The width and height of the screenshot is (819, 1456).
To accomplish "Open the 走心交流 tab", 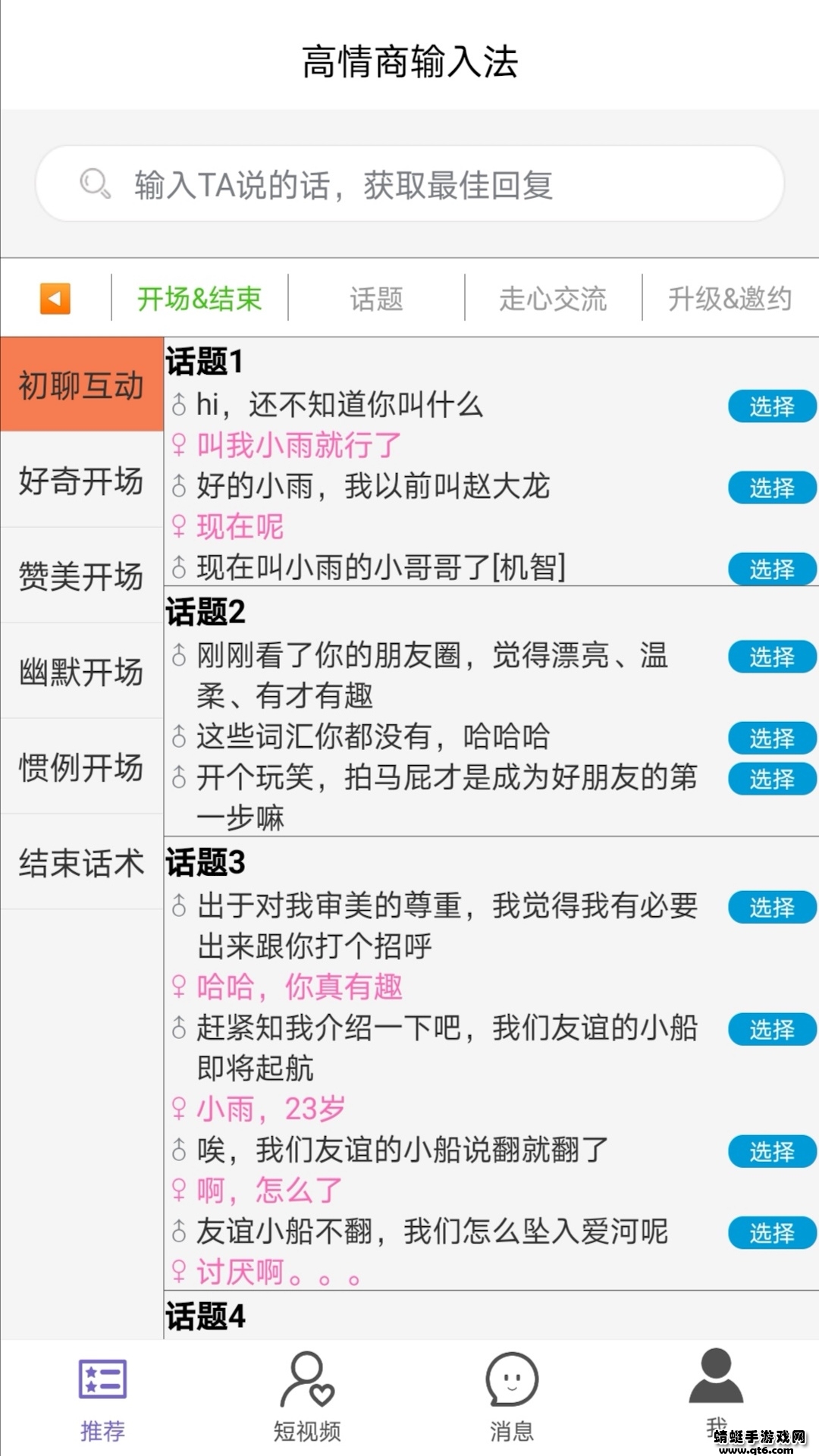I will 551,297.
